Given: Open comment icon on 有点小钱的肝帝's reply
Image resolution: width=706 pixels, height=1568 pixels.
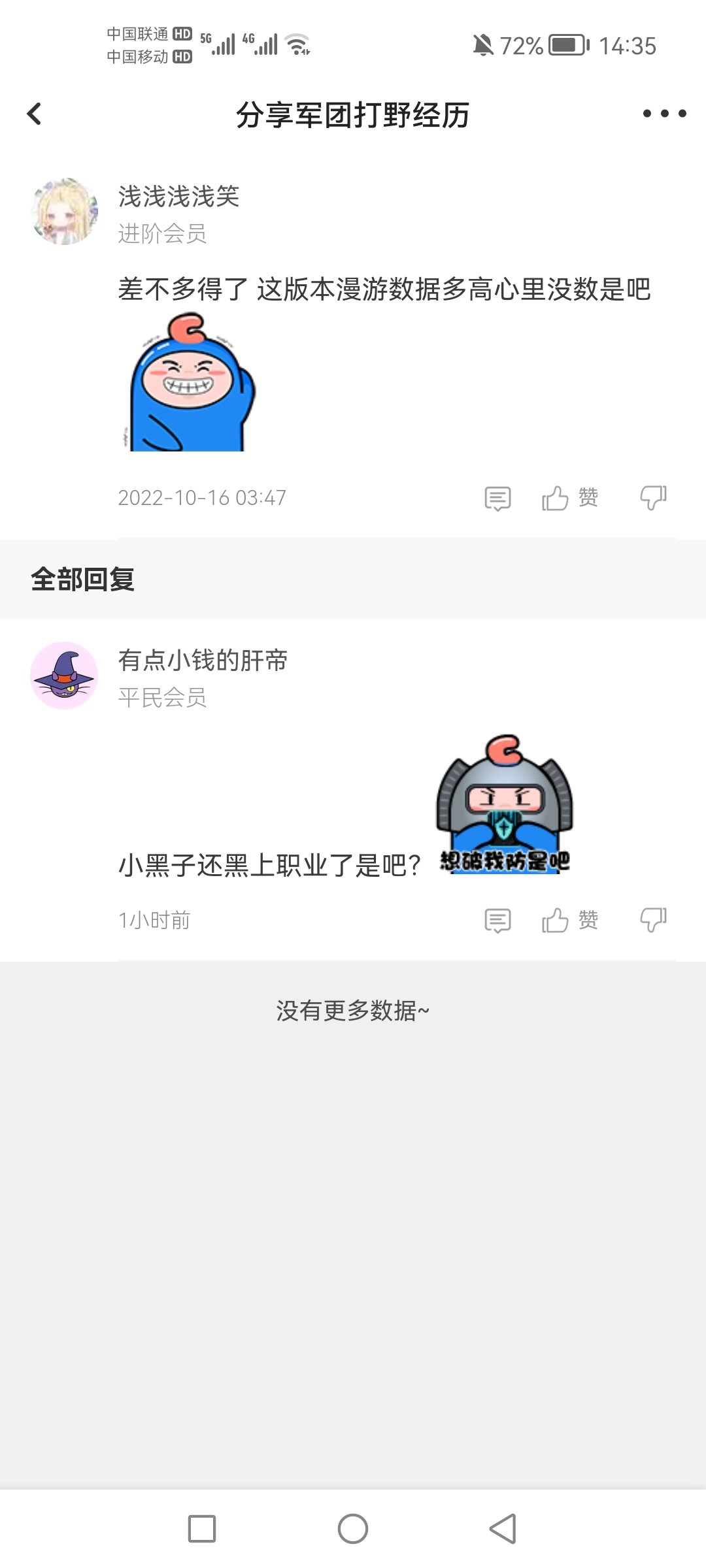Looking at the screenshot, I should pos(497,920).
